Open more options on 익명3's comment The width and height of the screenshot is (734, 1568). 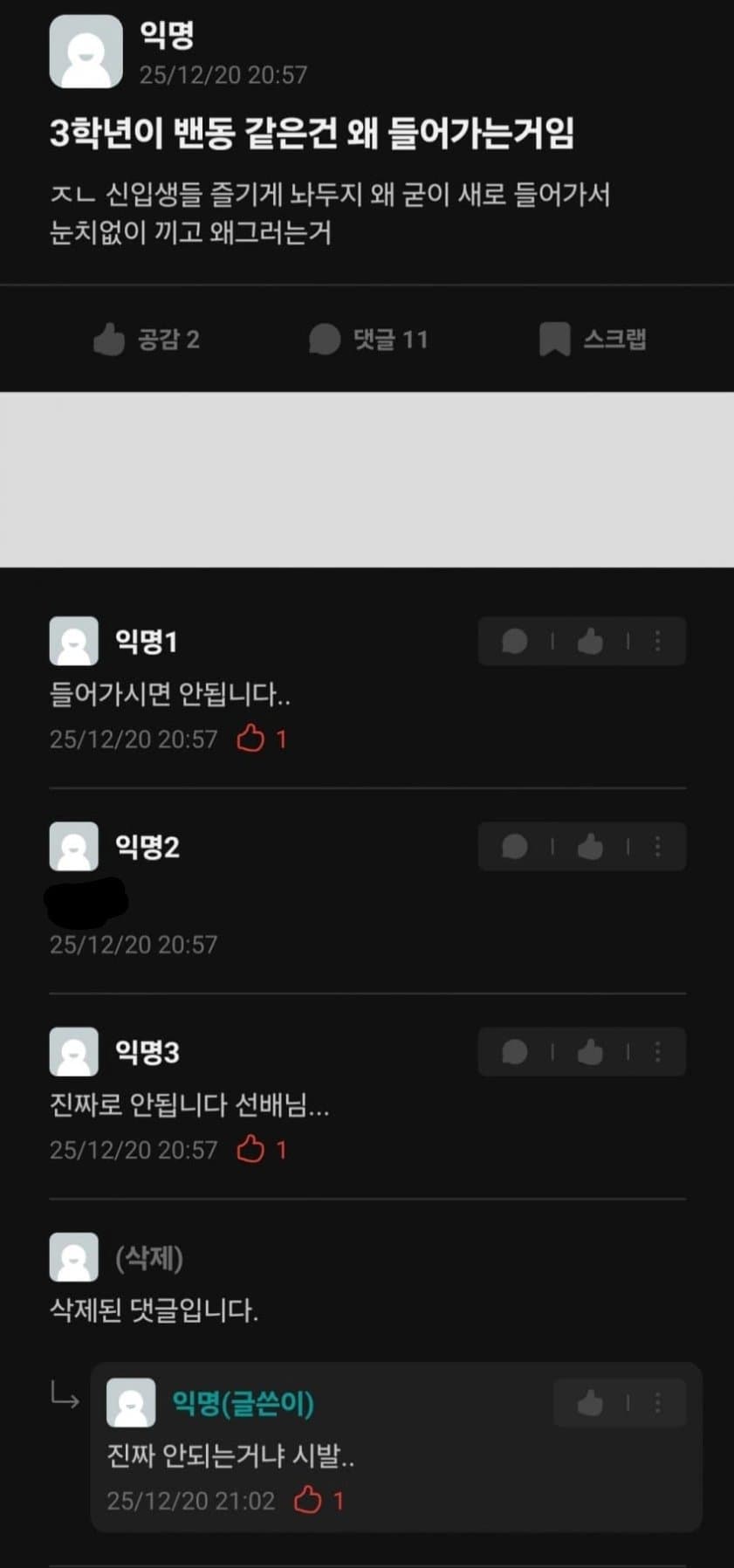[658, 1052]
